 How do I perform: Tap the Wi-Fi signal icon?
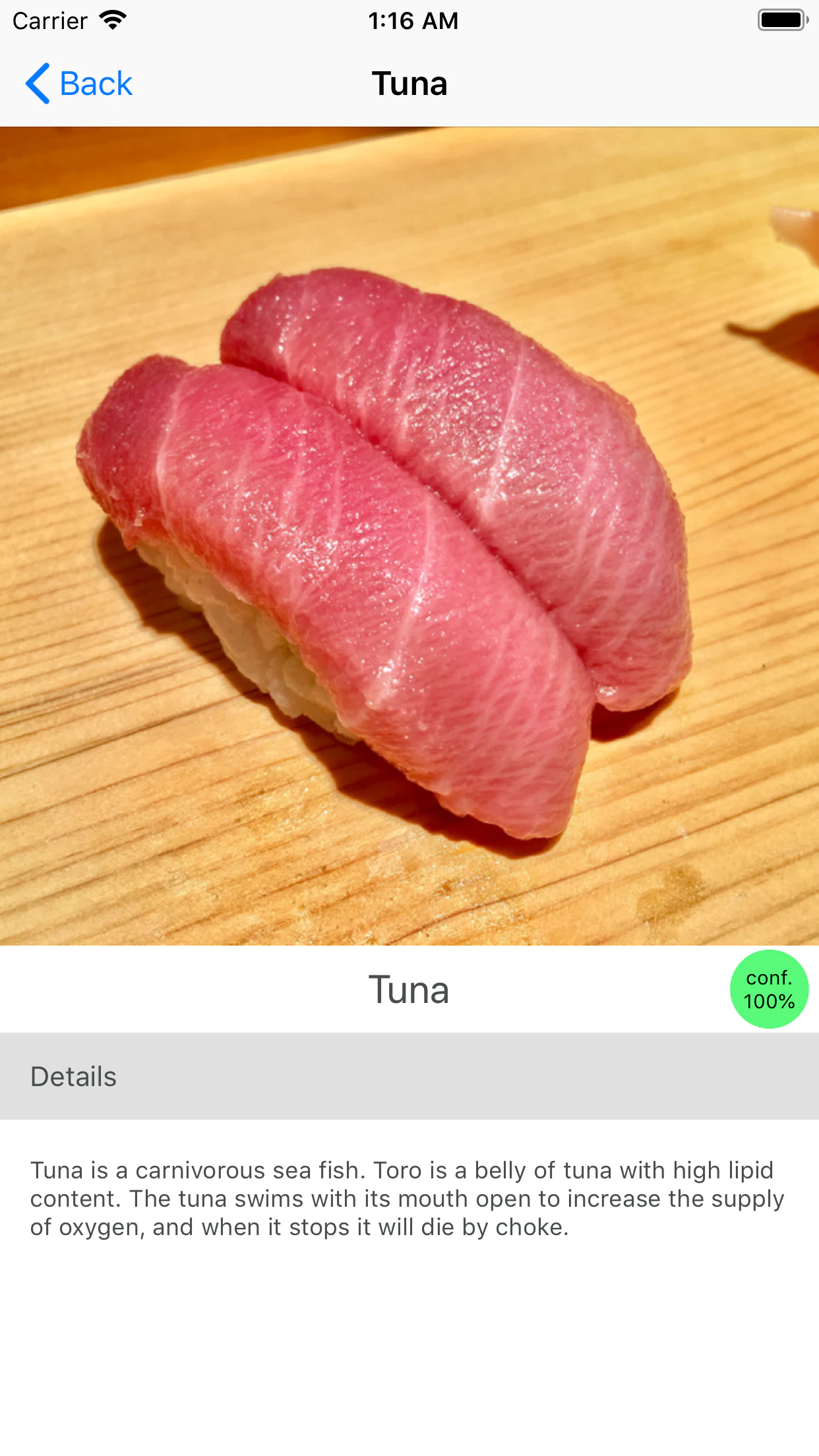point(113,19)
